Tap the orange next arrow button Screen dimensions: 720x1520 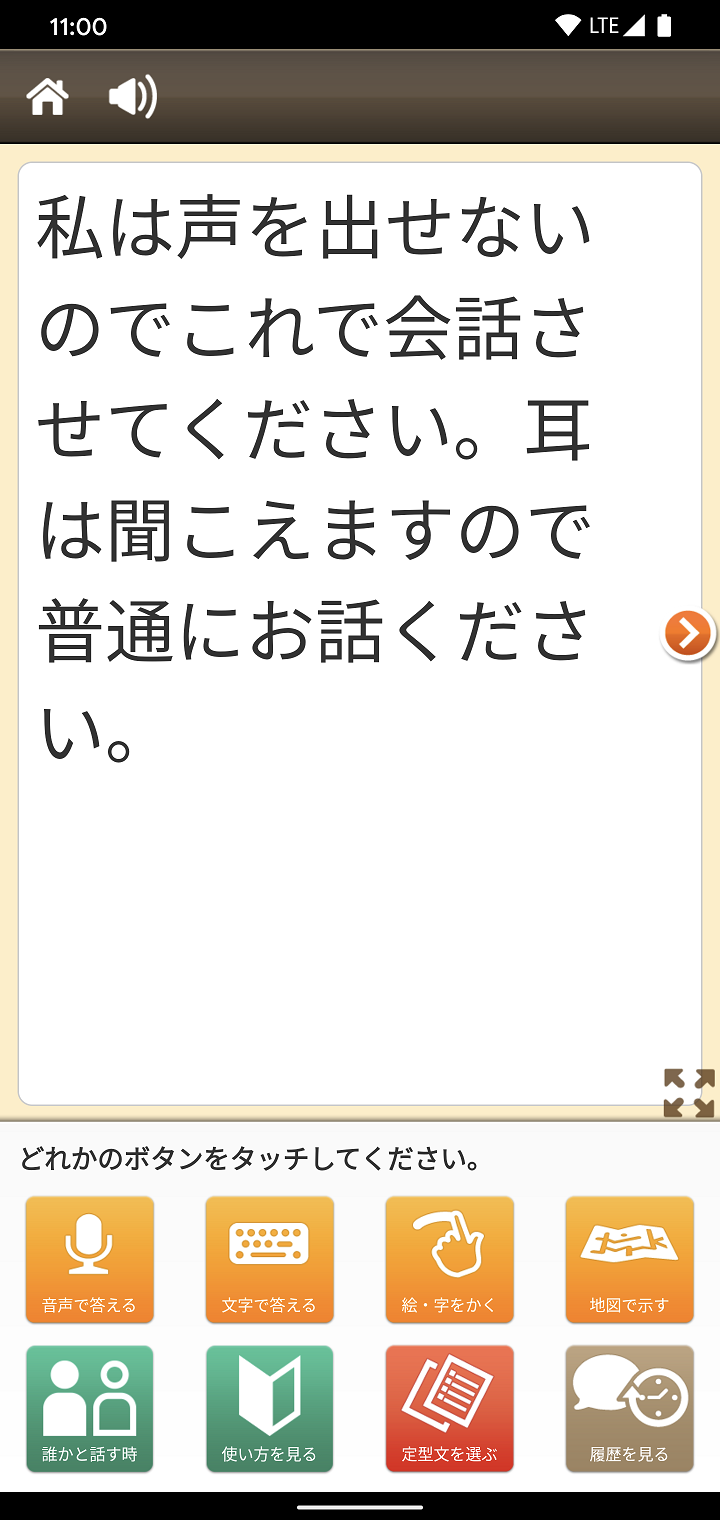click(x=688, y=634)
